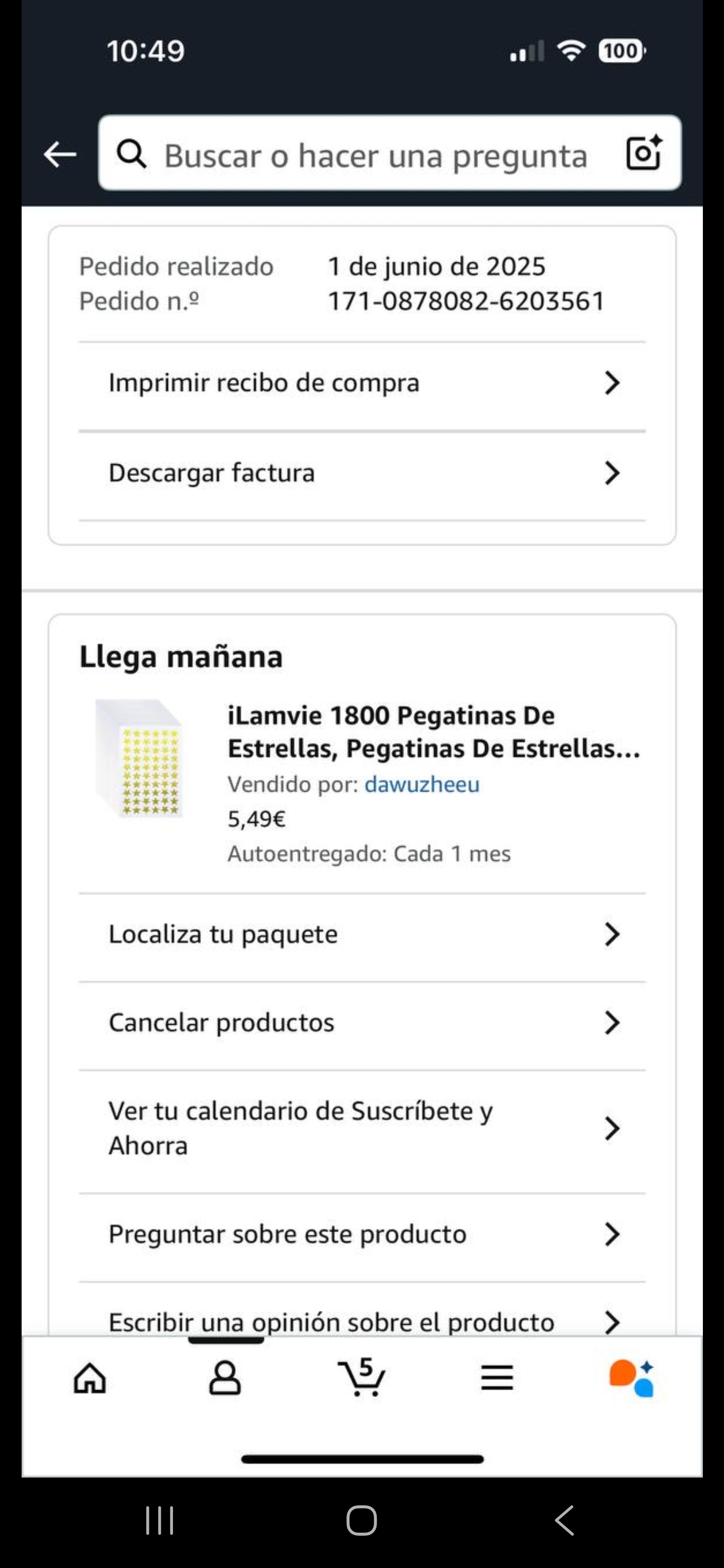724x1568 pixels.
Task: View 'calendario de Suscríbete y Ahorra'
Action: (361, 1129)
